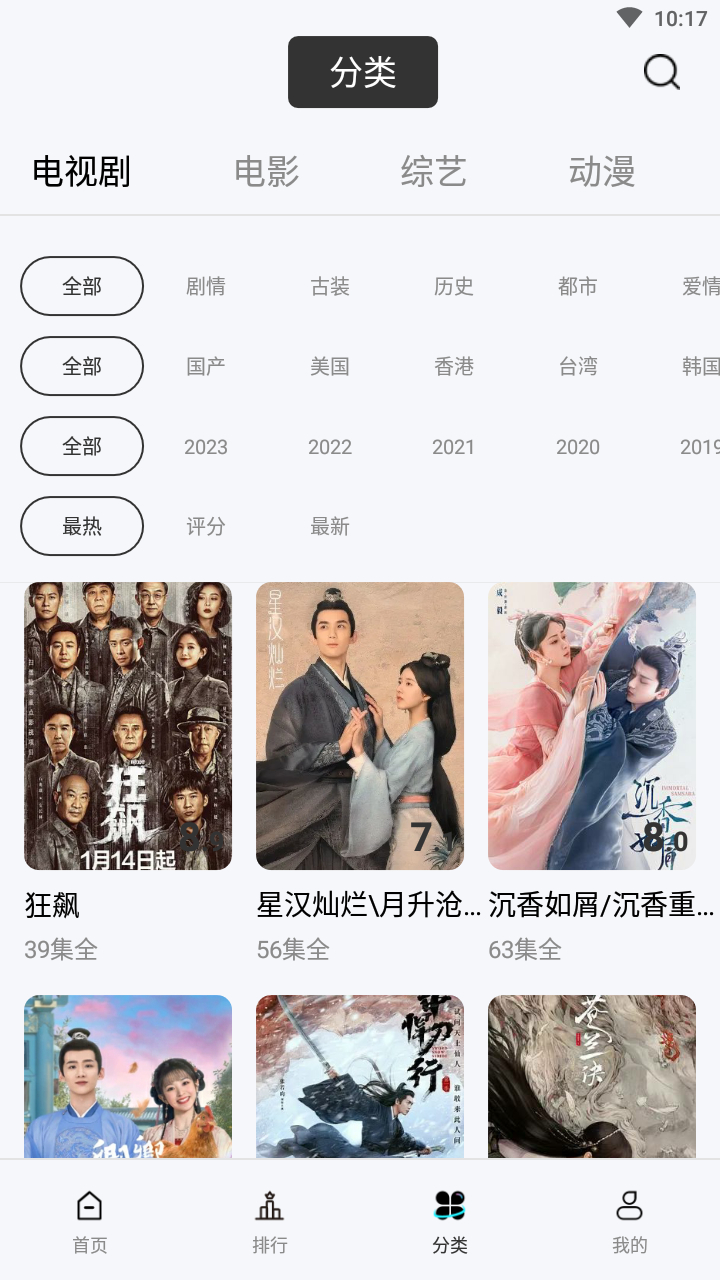
Task: Switch to the 动漫 tab
Action: (602, 171)
